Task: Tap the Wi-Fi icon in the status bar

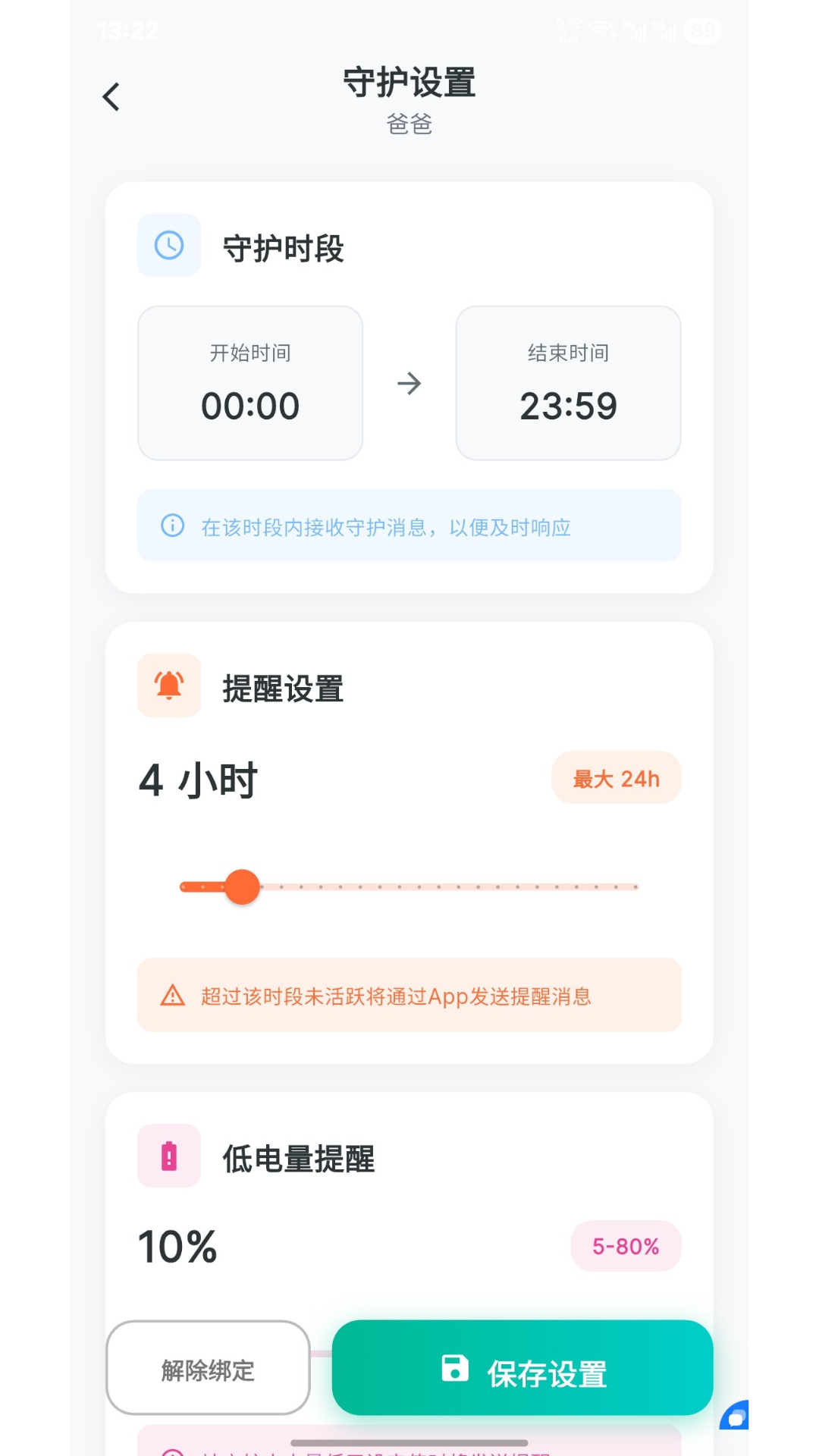Action: 601,29
